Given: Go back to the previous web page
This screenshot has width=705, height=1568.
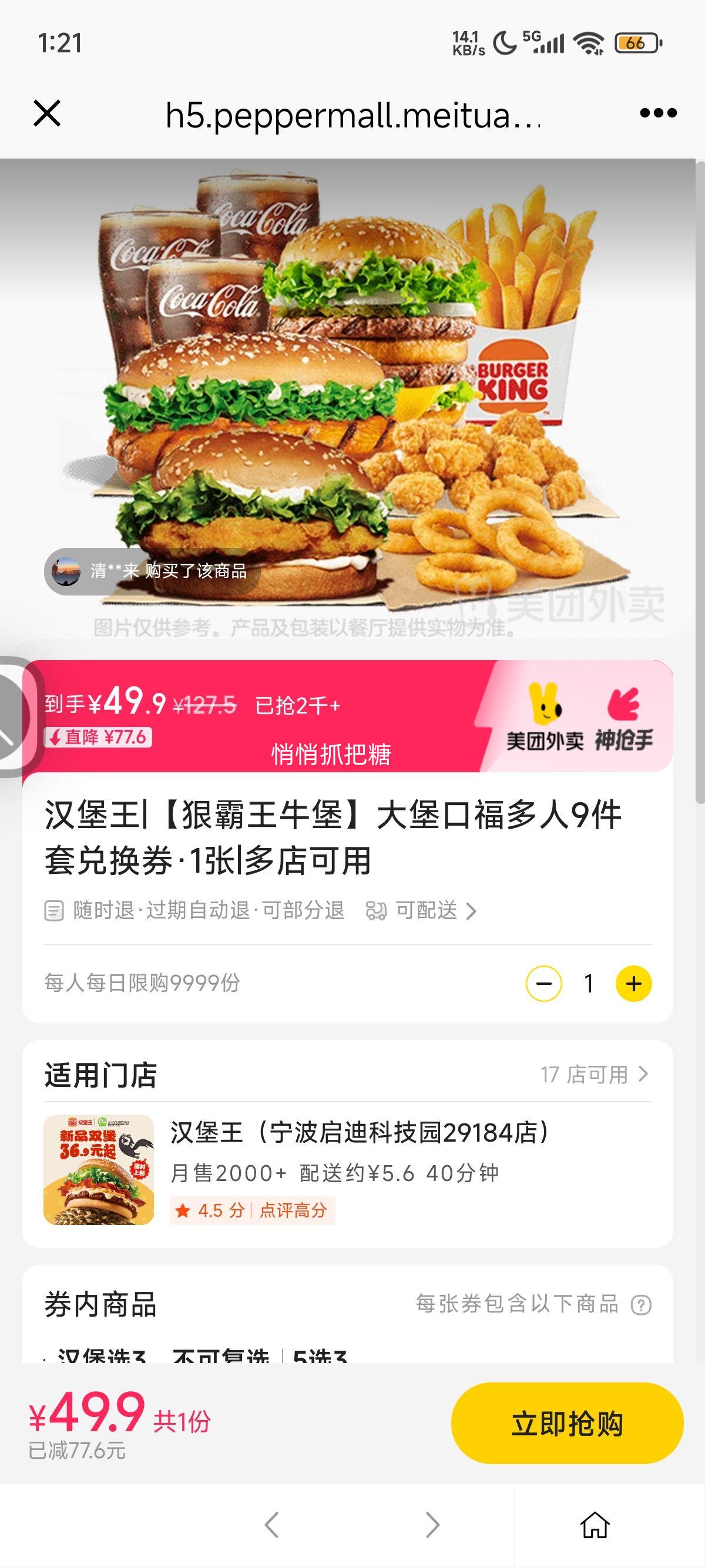Looking at the screenshot, I should [271, 1525].
